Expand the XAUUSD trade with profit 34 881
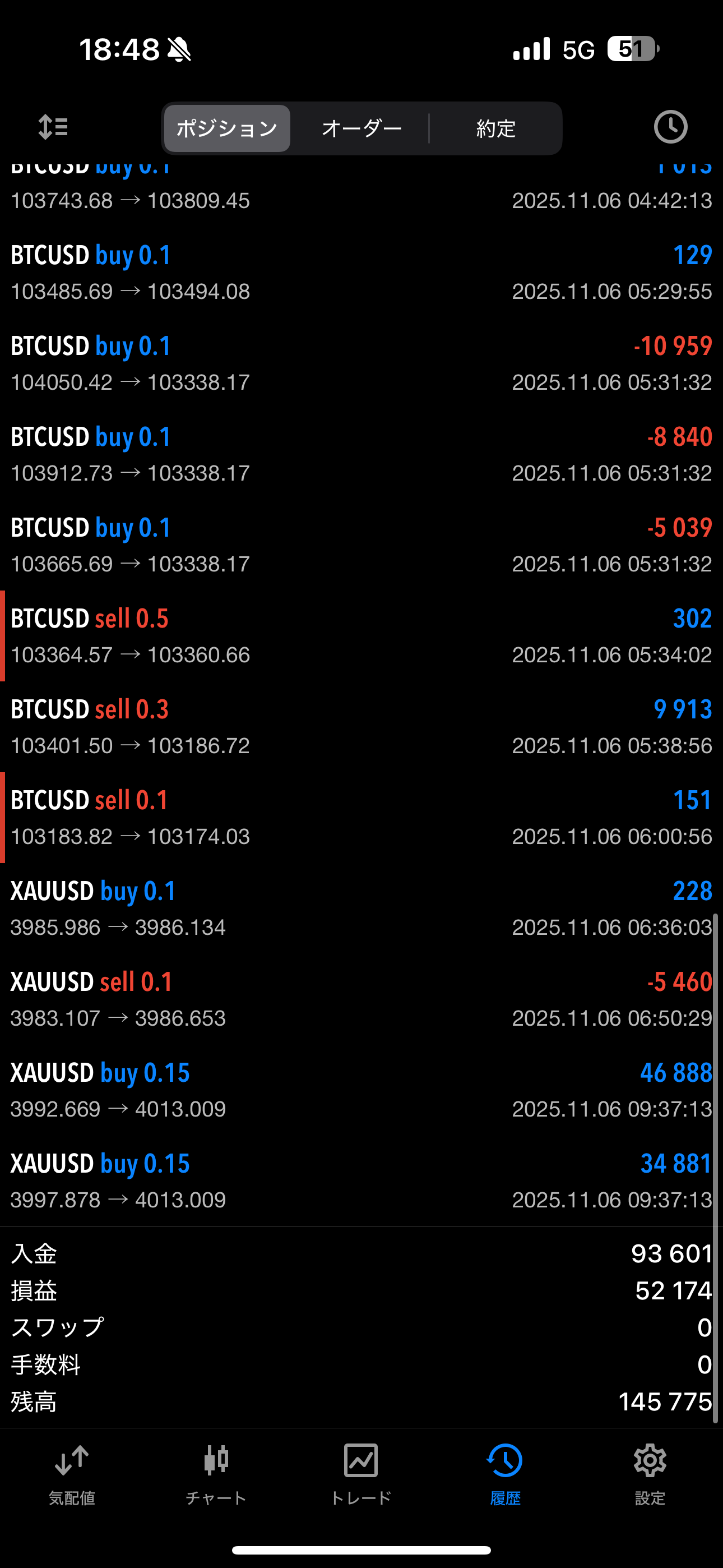Viewport: 723px width, 1568px height. pyautogui.click(x=361, y=1181)
